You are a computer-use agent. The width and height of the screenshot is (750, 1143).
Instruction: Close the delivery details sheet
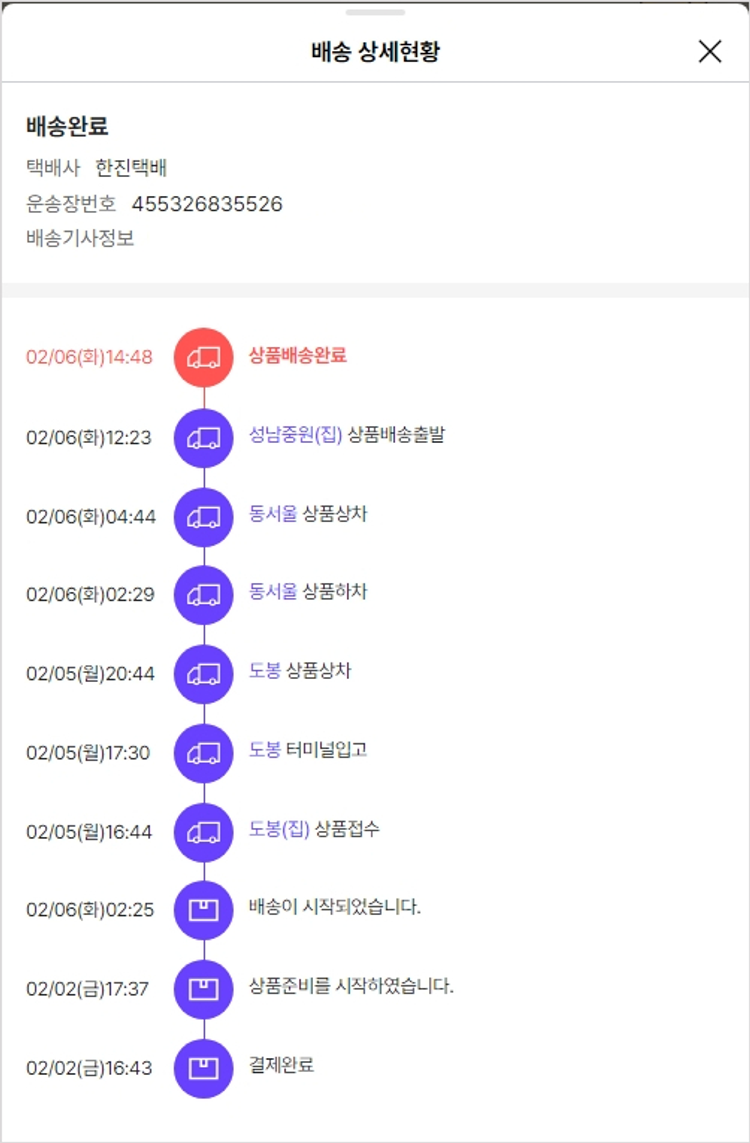709,52
